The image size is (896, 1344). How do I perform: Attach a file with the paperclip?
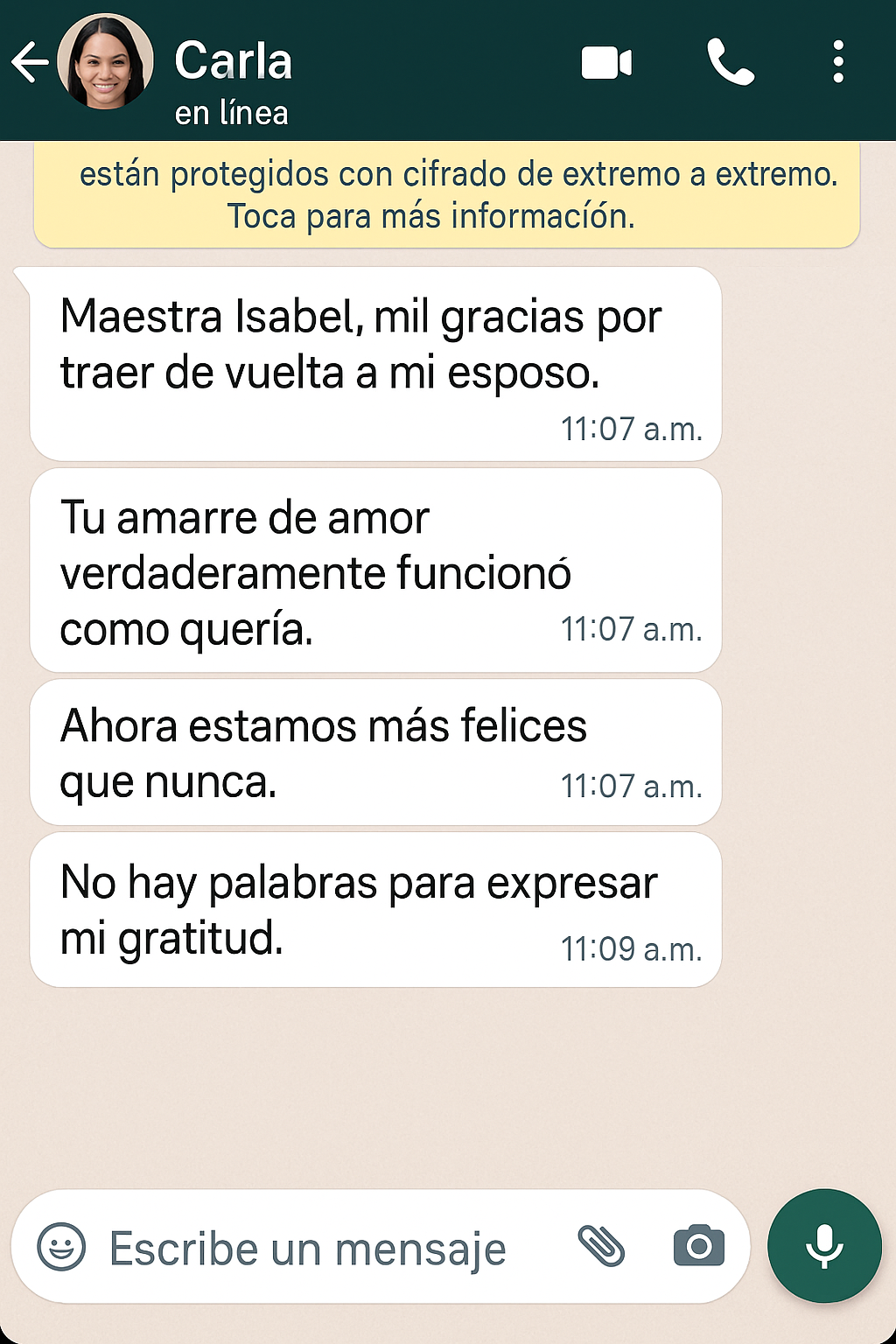(601, 1246)
